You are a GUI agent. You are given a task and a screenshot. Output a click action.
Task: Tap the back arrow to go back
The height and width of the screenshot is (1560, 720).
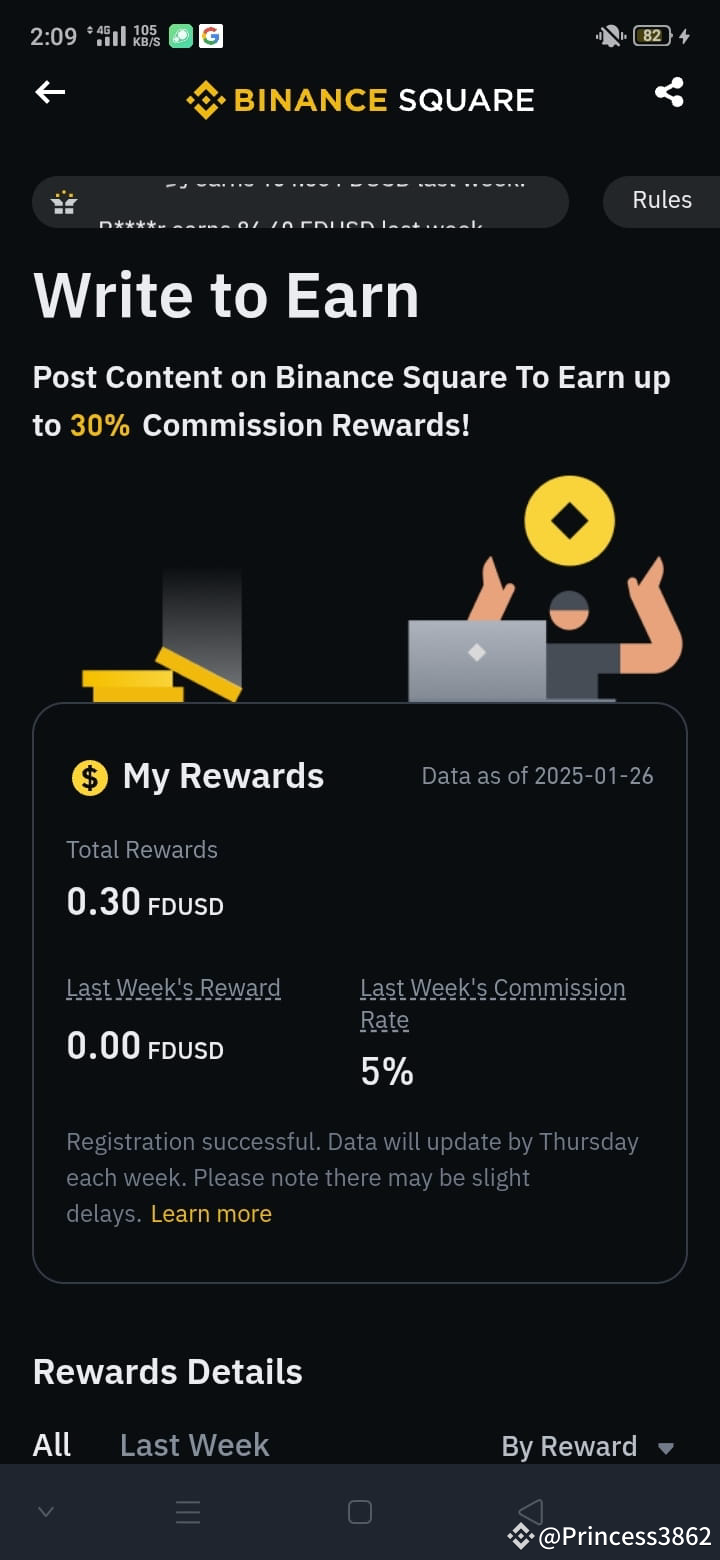pyautogui.click(x=49, y=92)
